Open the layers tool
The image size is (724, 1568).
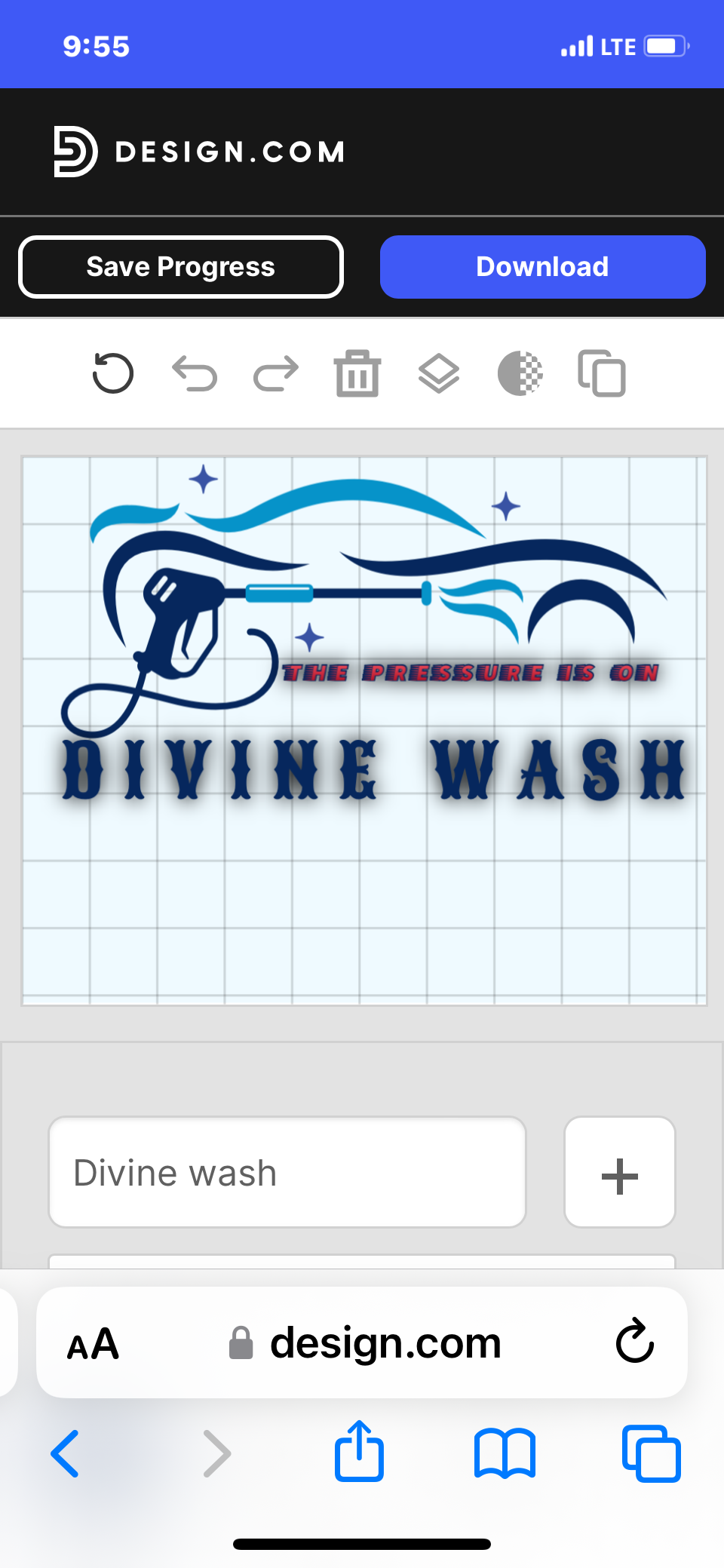439,373
